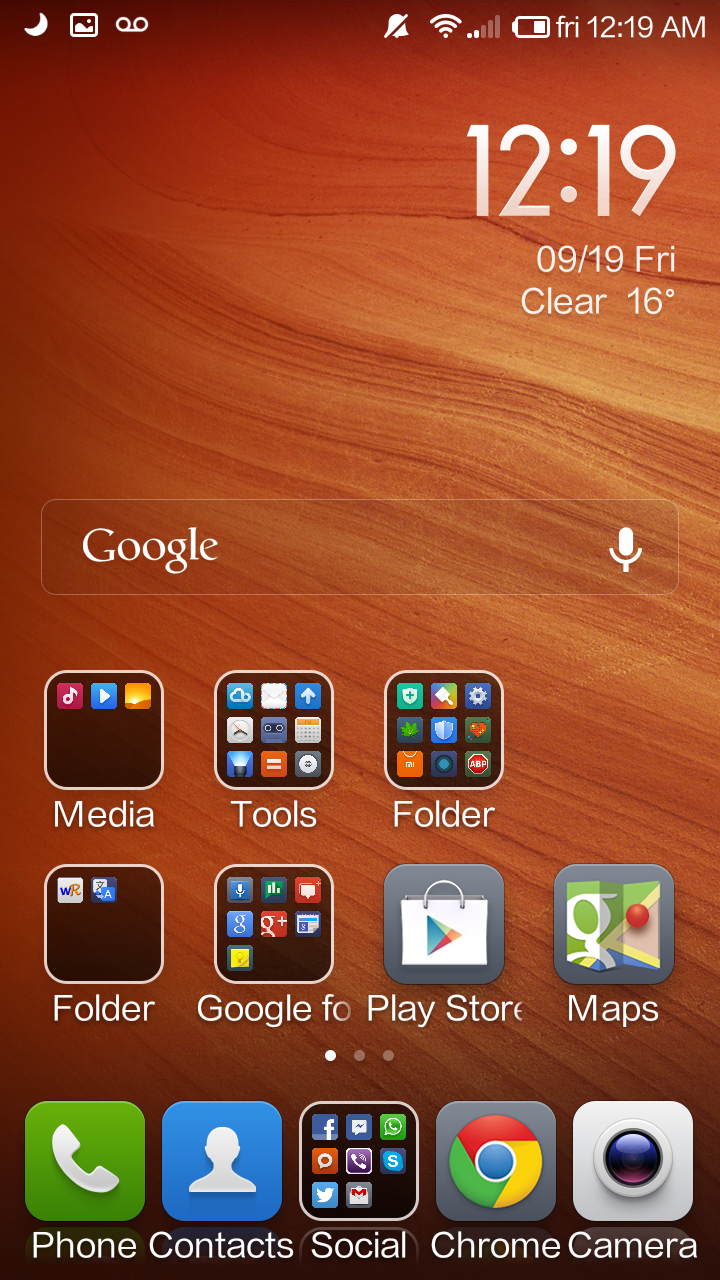Viewport: 720px width, 1280px height.
Task: Start voice search with the microphone
Action: [x=626, y=549]
